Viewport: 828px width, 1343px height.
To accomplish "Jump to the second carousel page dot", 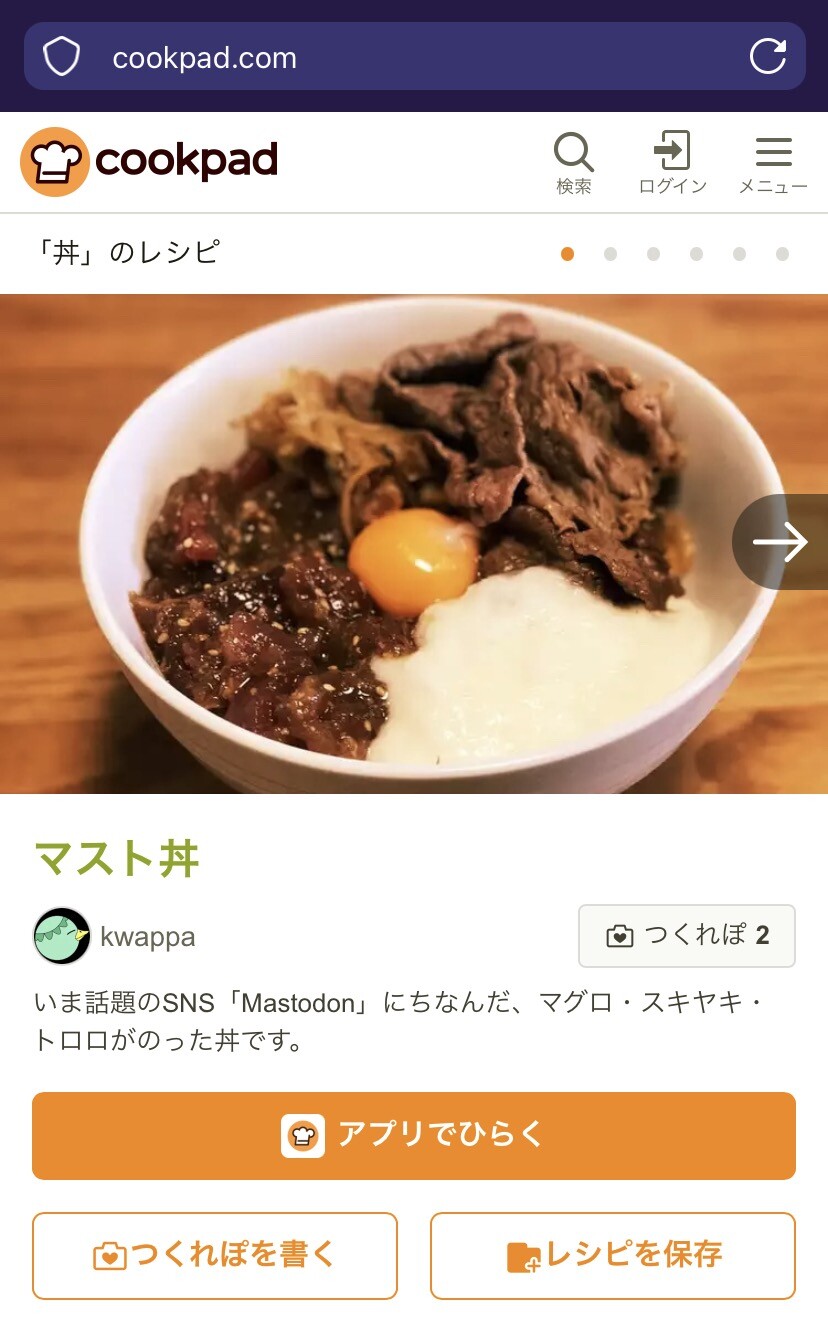I will (x=610, y=254).
